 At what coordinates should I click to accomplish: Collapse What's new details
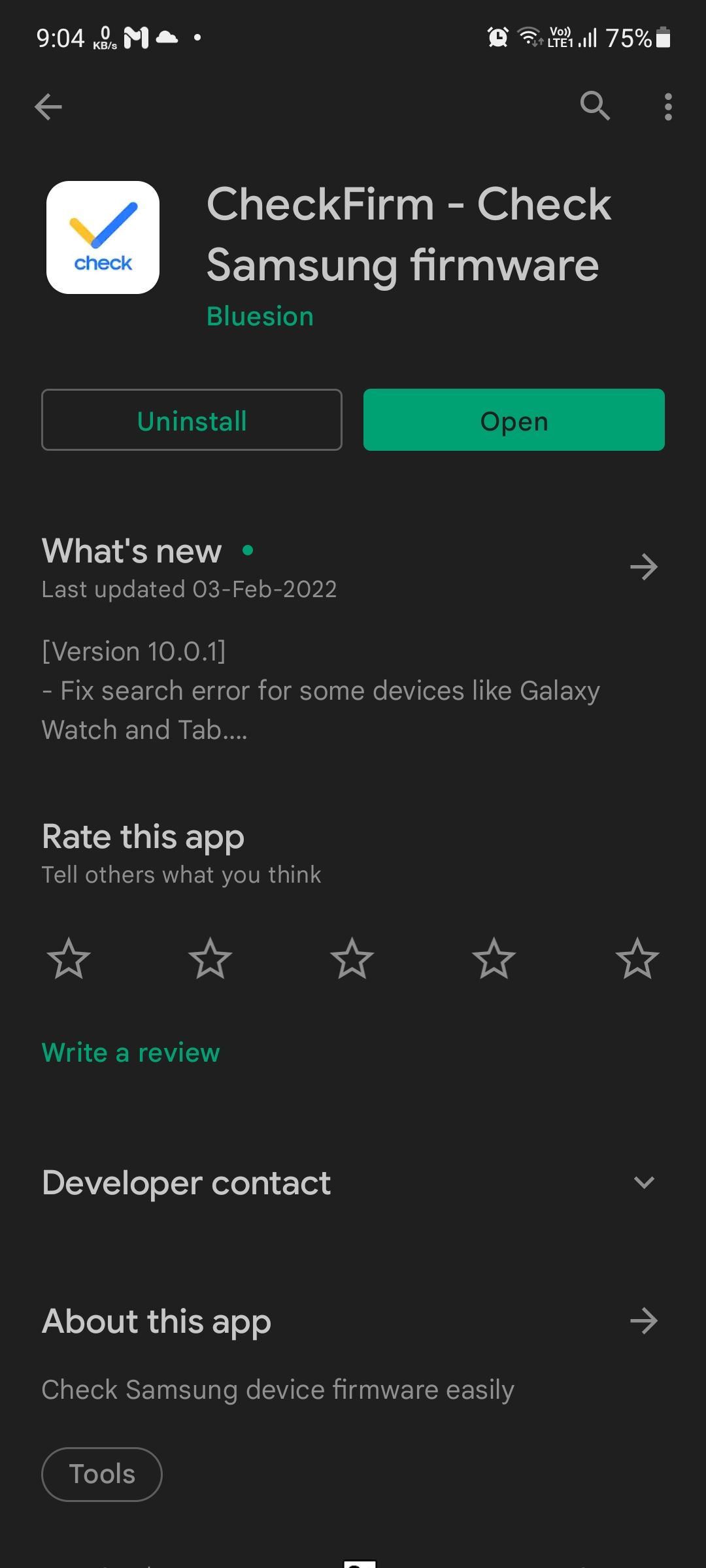645,567
